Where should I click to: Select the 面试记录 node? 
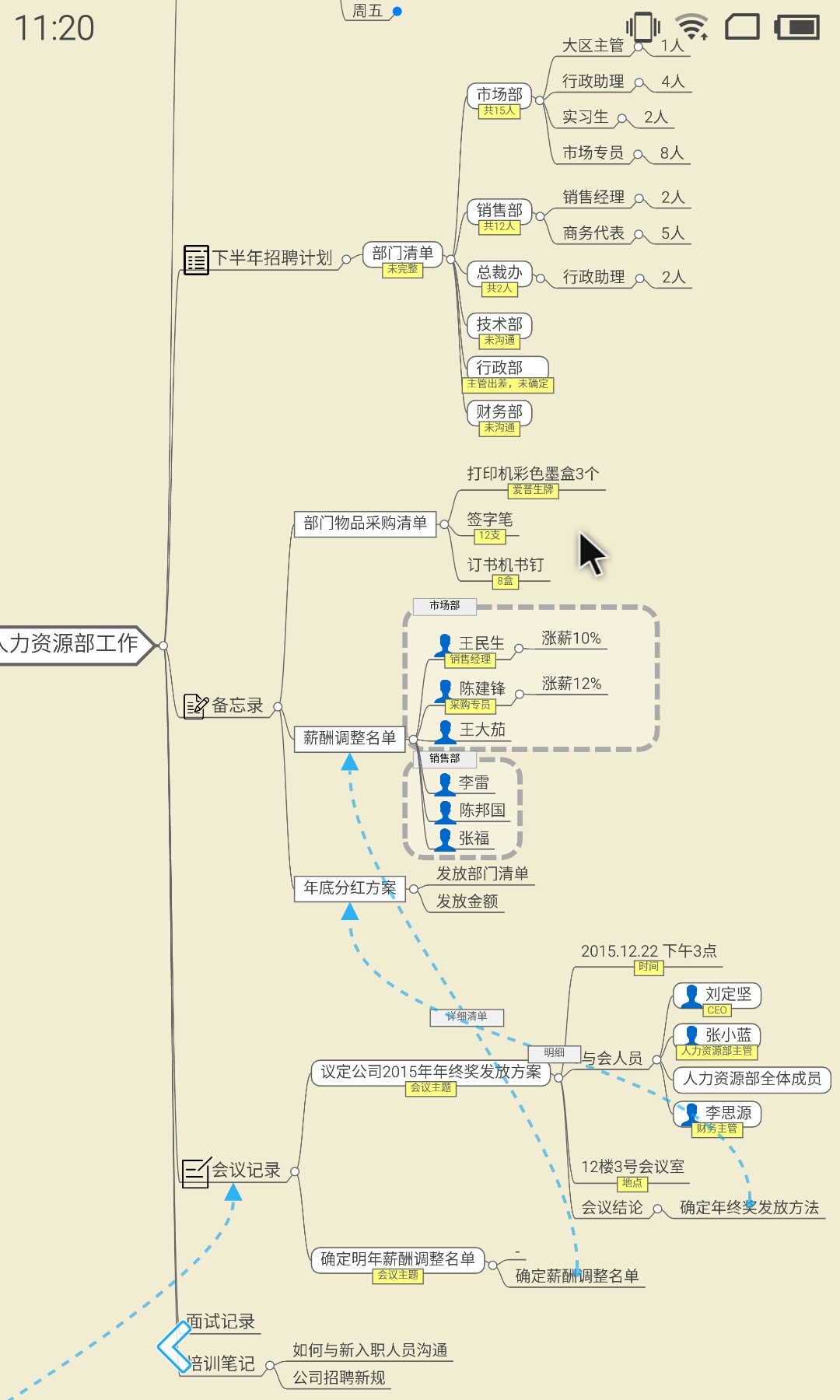point(221,1321)
